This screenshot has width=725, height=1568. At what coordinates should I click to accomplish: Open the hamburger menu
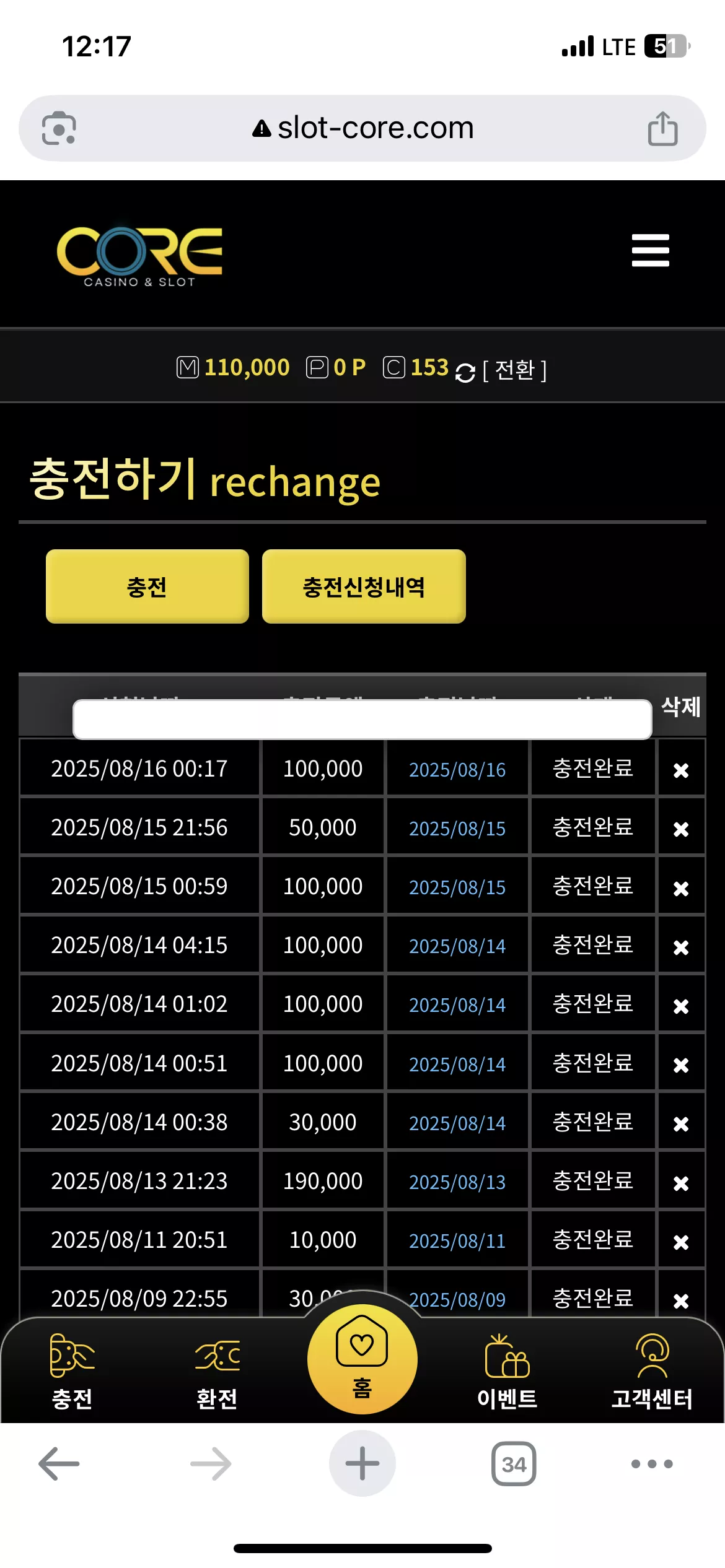point(650,250)
